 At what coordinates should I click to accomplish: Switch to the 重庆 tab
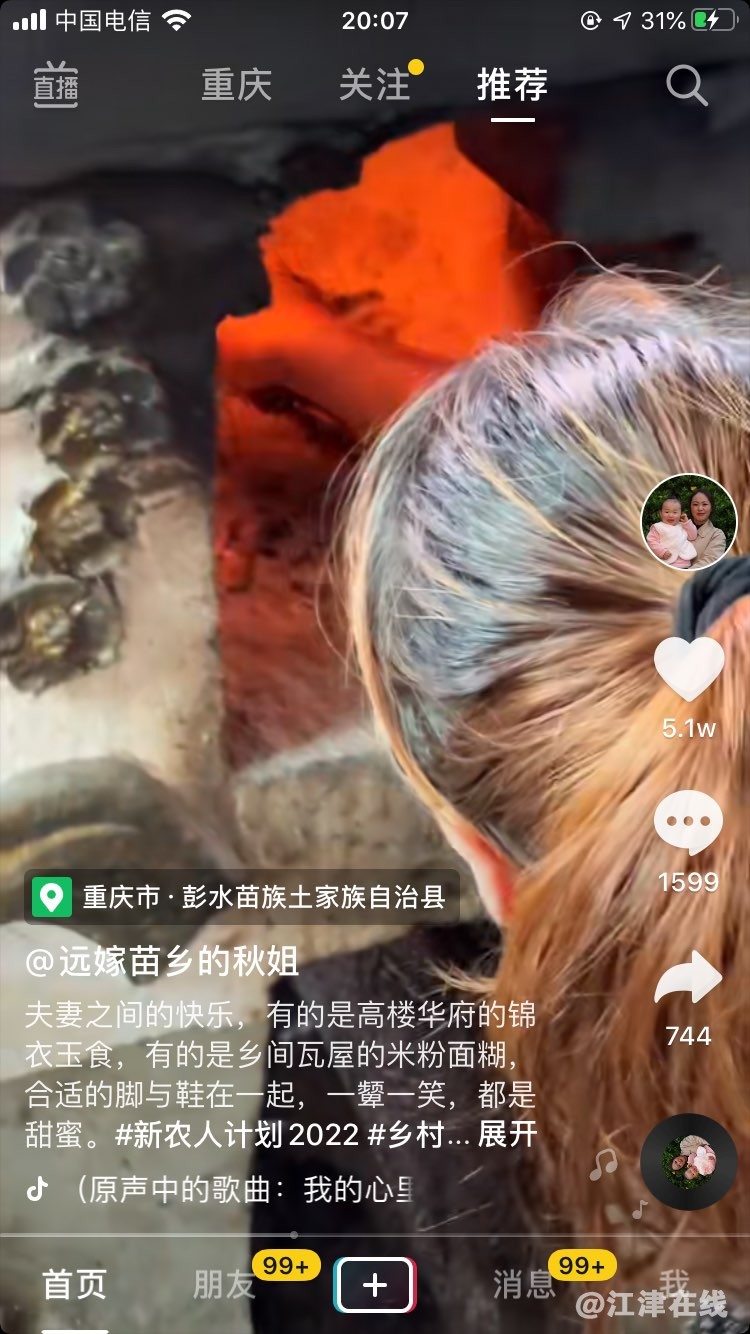[x=236, y=86]
